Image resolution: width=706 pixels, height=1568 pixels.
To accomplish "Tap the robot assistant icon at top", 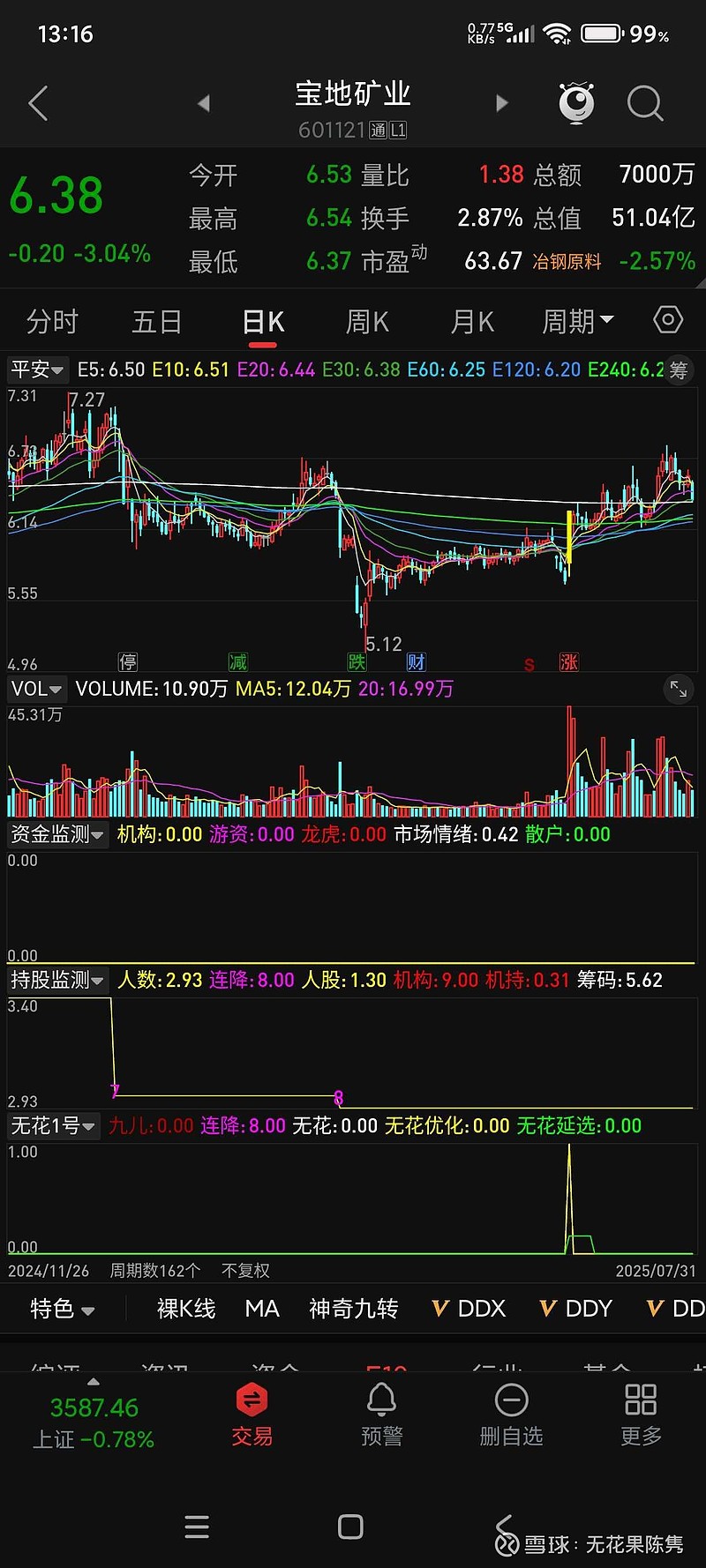I will point(576,102).
